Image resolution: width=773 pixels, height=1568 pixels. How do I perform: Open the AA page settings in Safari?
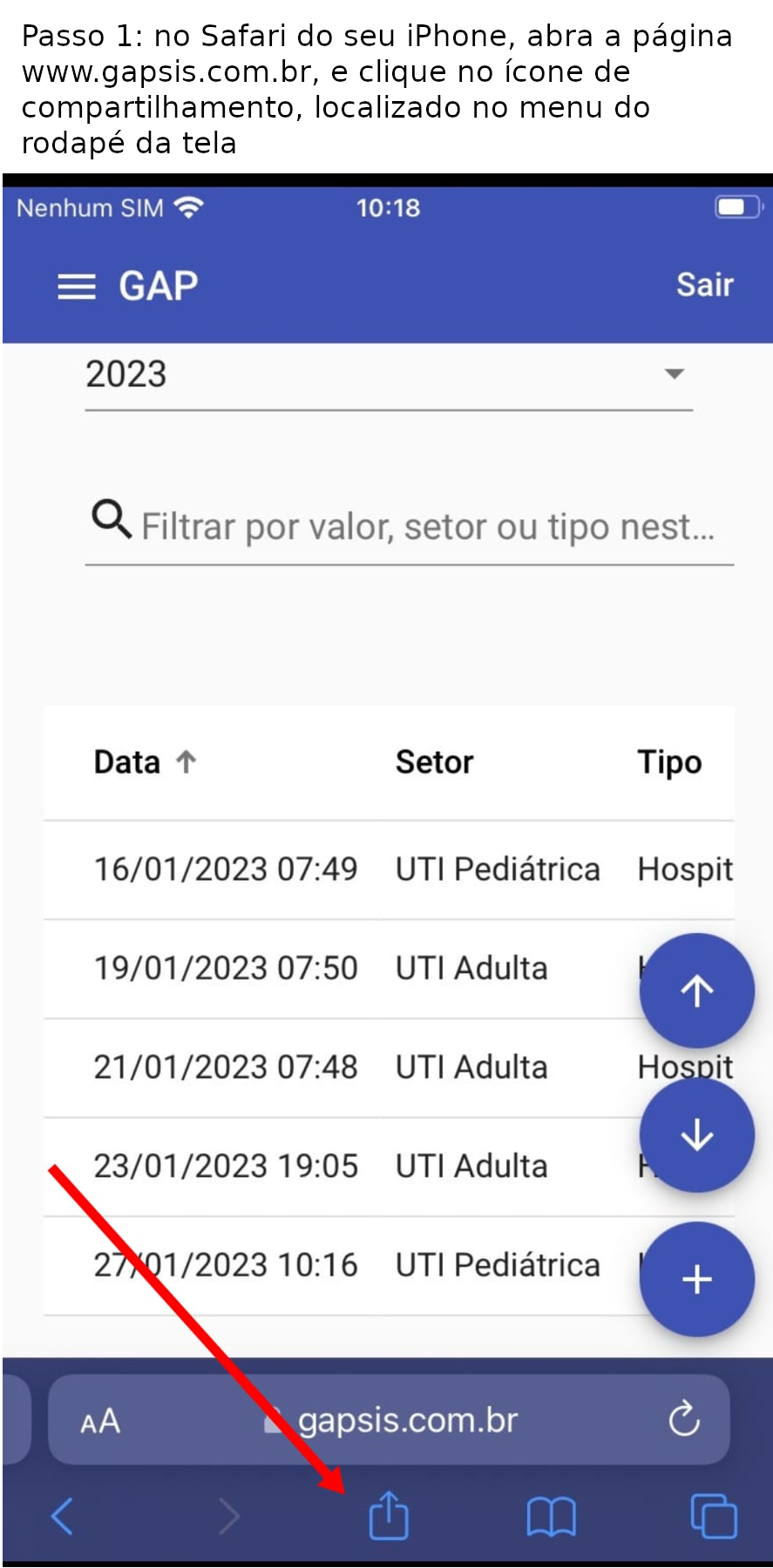pyautogui.click(x=100, y=1422)
